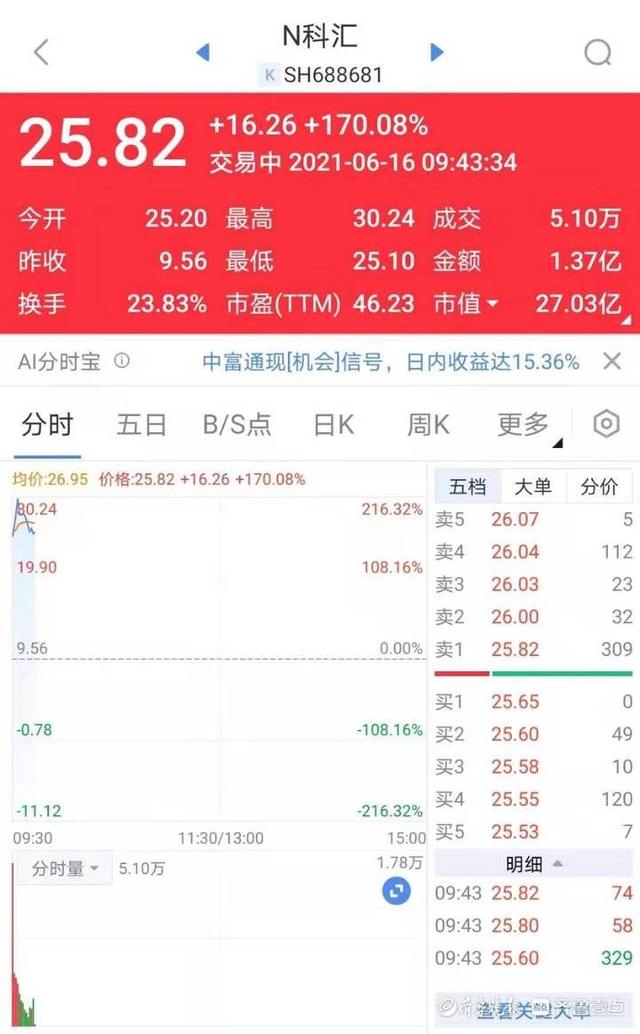This screenshot has height=1034, width=640.
Task: Select the 分时 chart tab
Action: 47,425
